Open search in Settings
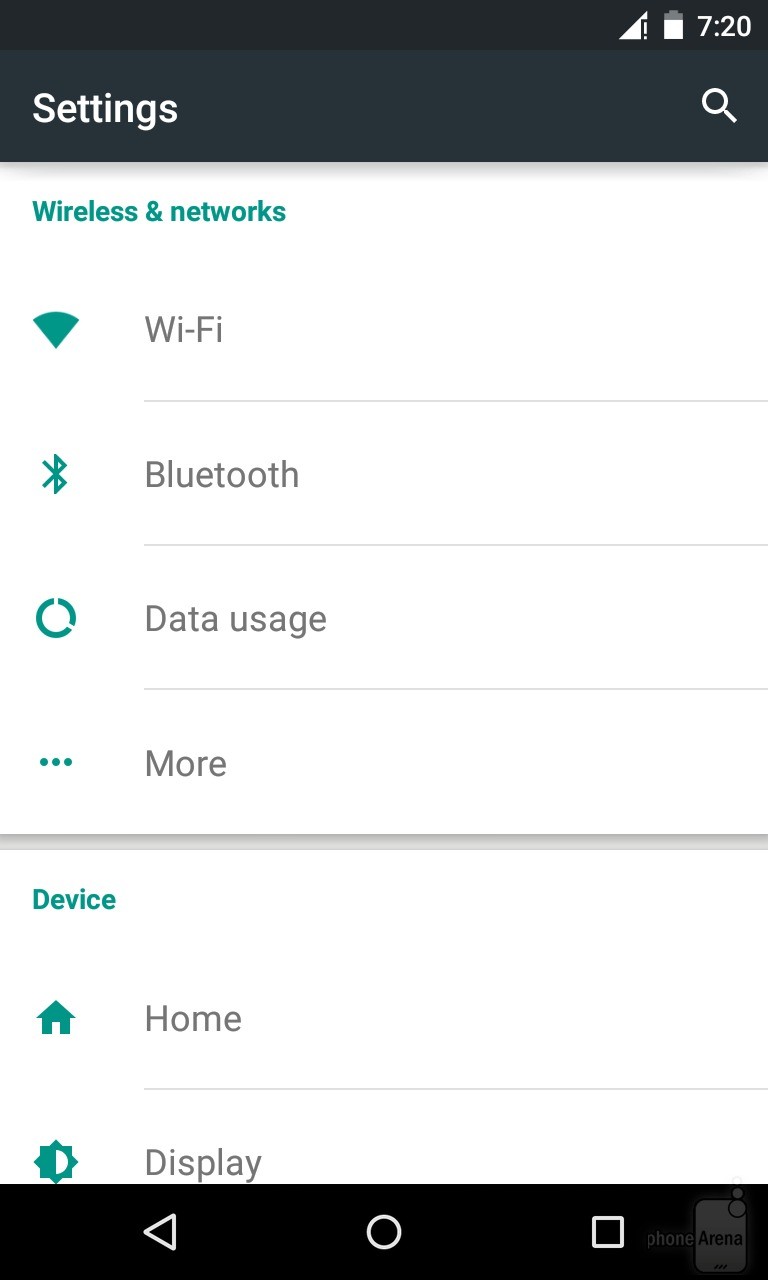The width and height of the screenshot is (768, 1280). click(719, 105)
